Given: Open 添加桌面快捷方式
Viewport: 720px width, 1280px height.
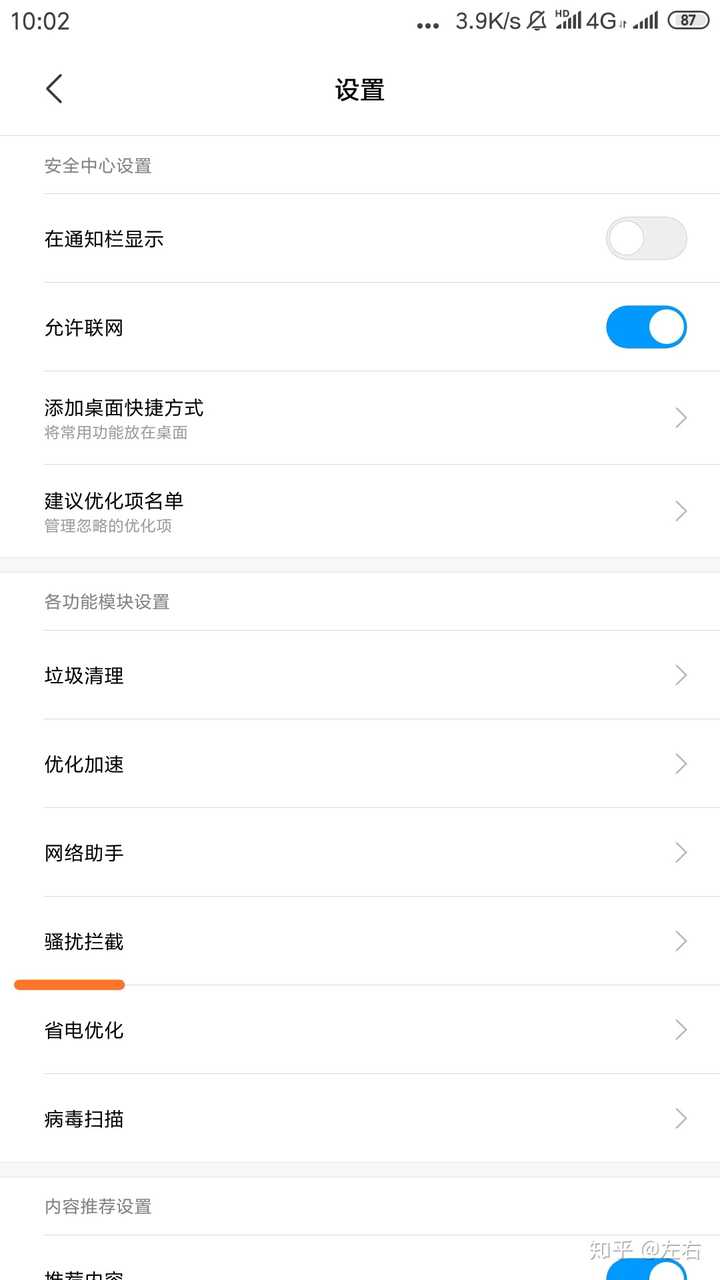Looking at the screenshot, I should (360, 418).
